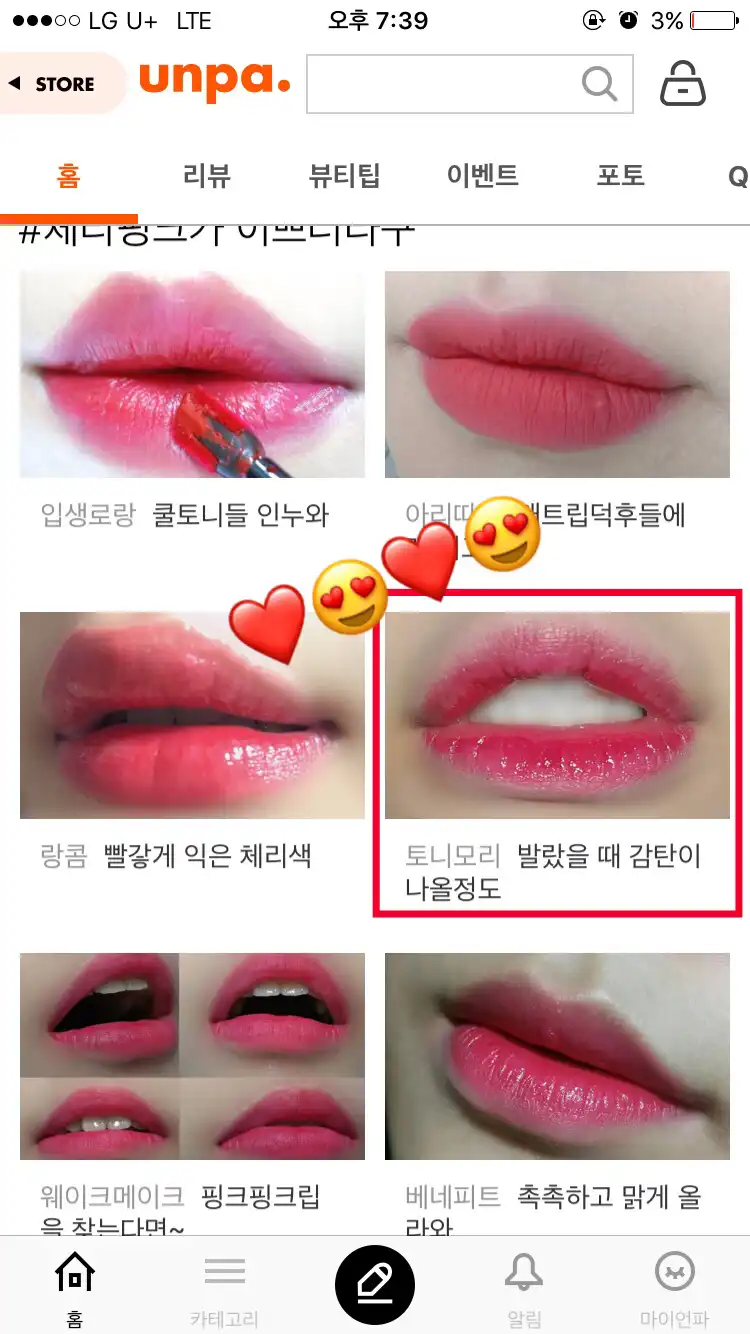
Task: Open the 이벤트 tab
Action: tap(482, 177)
